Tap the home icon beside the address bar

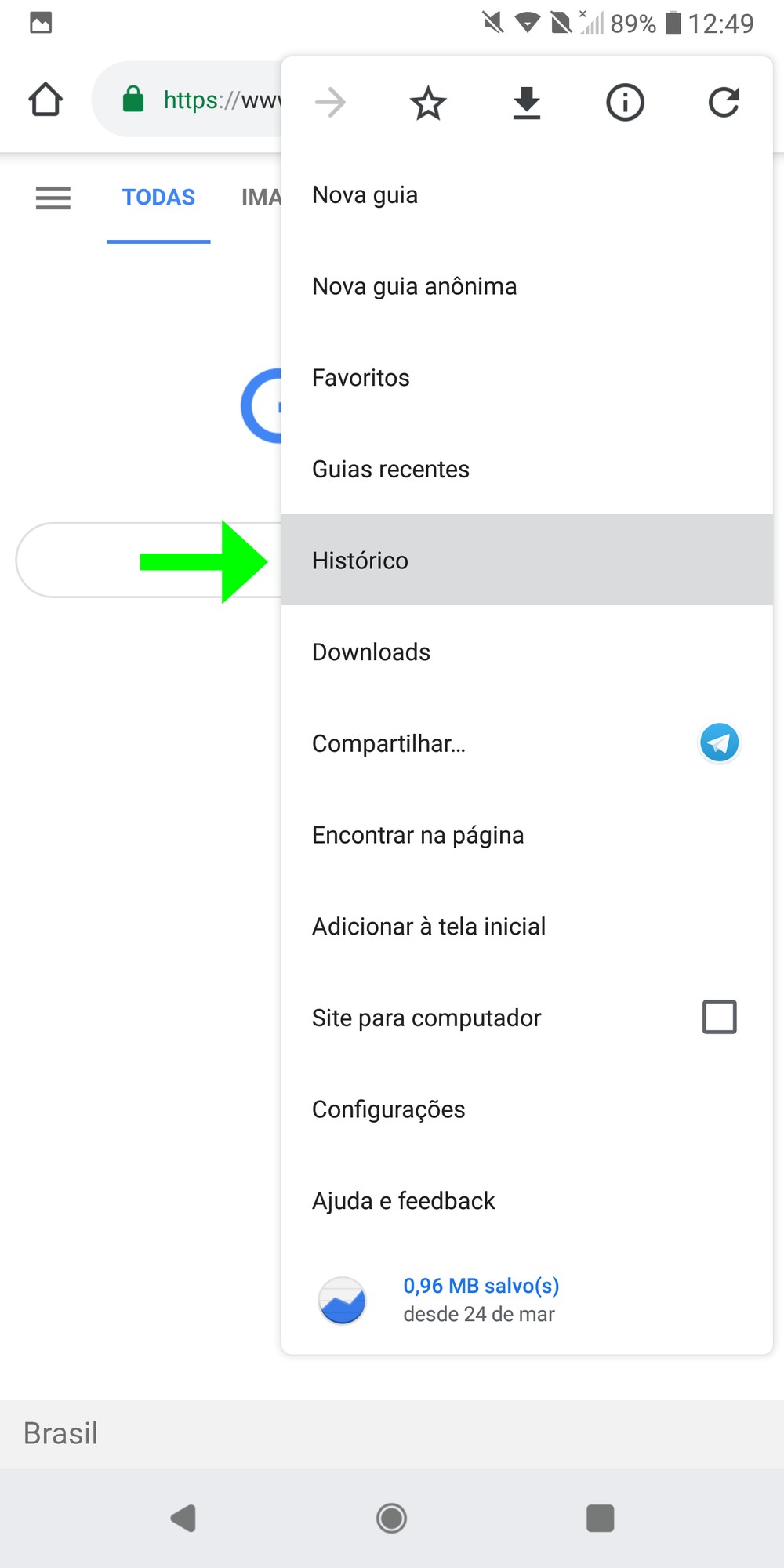tap(45, 100)
